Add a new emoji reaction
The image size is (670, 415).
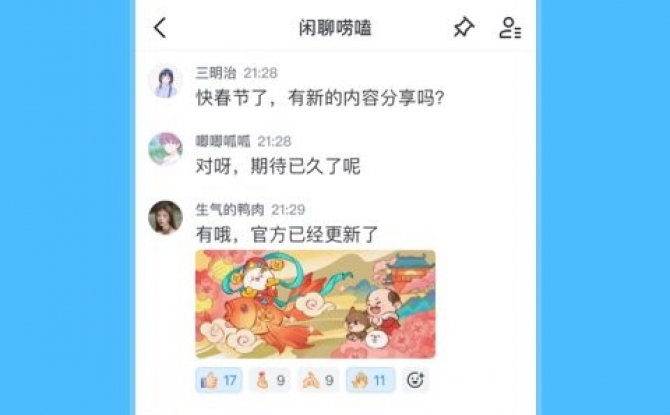tap(413, 380)
